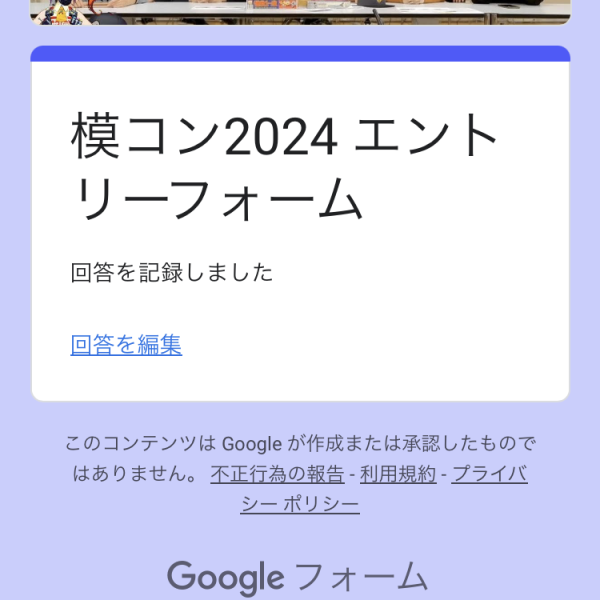Tap the 回答を編集 link
The height and width of the screenshot is (600, 600).
(x=126, y=346)
